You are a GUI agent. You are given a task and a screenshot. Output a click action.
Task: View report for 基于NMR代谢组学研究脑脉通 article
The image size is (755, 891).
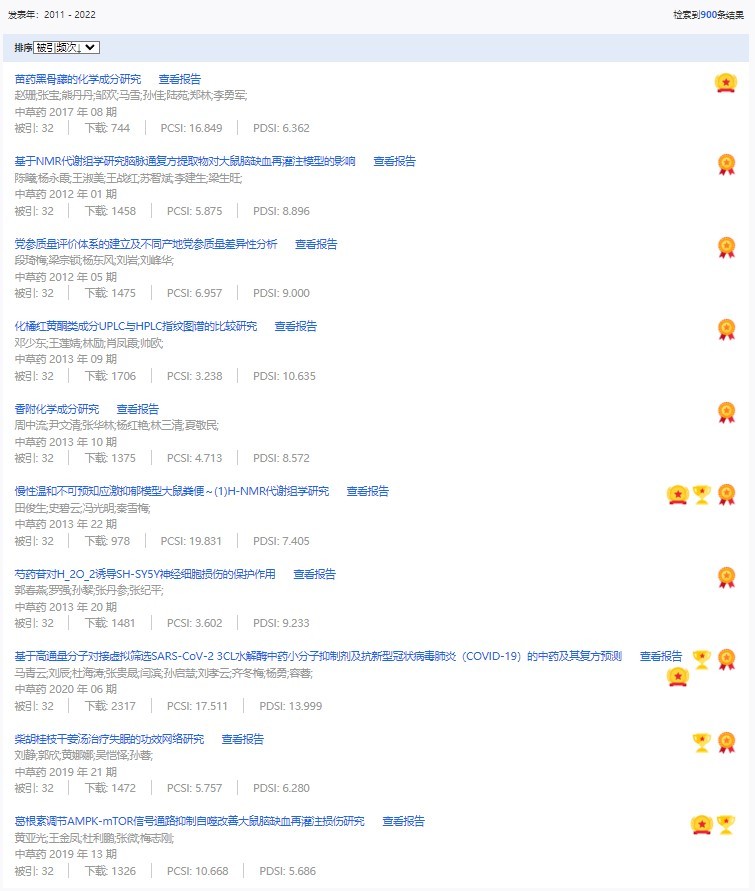(394, 161)
